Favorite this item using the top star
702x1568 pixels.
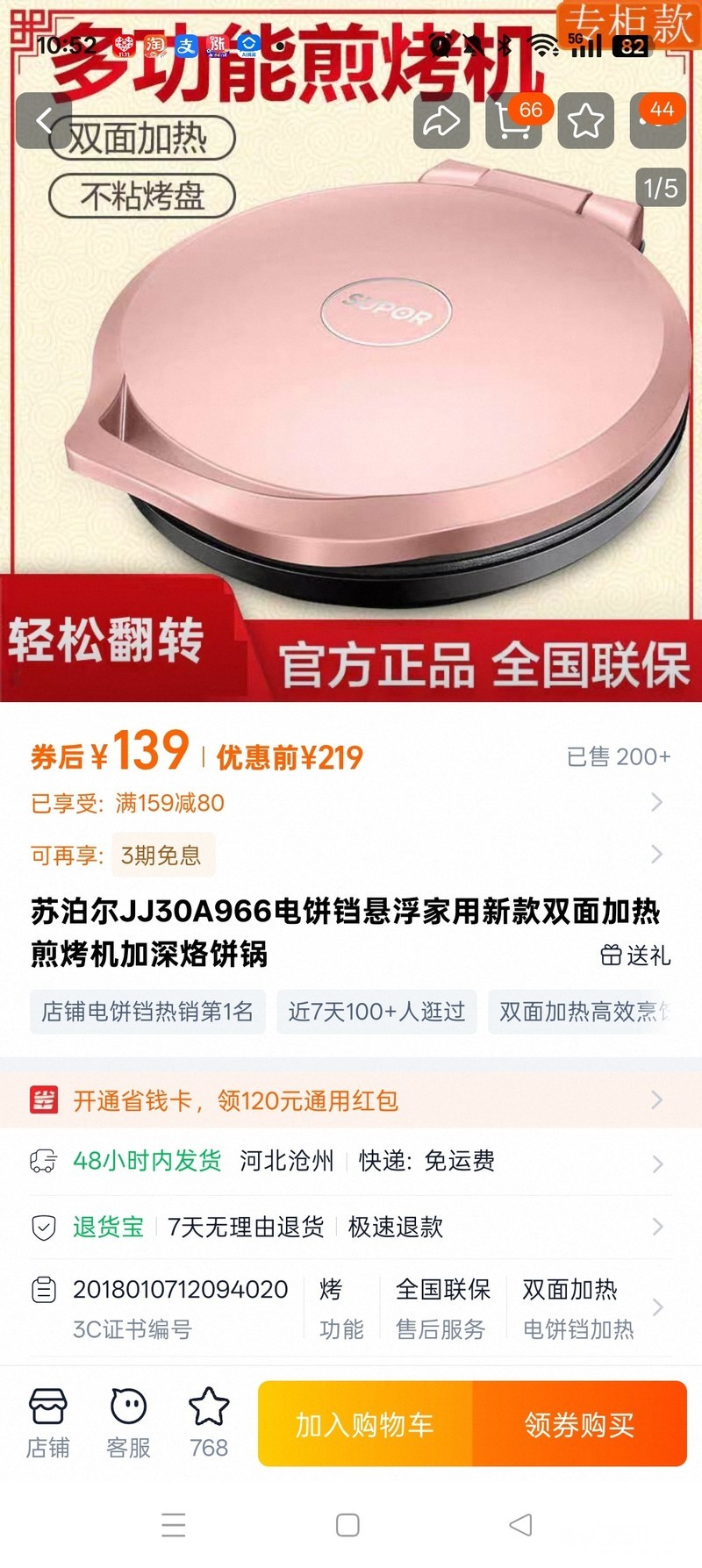585,120
